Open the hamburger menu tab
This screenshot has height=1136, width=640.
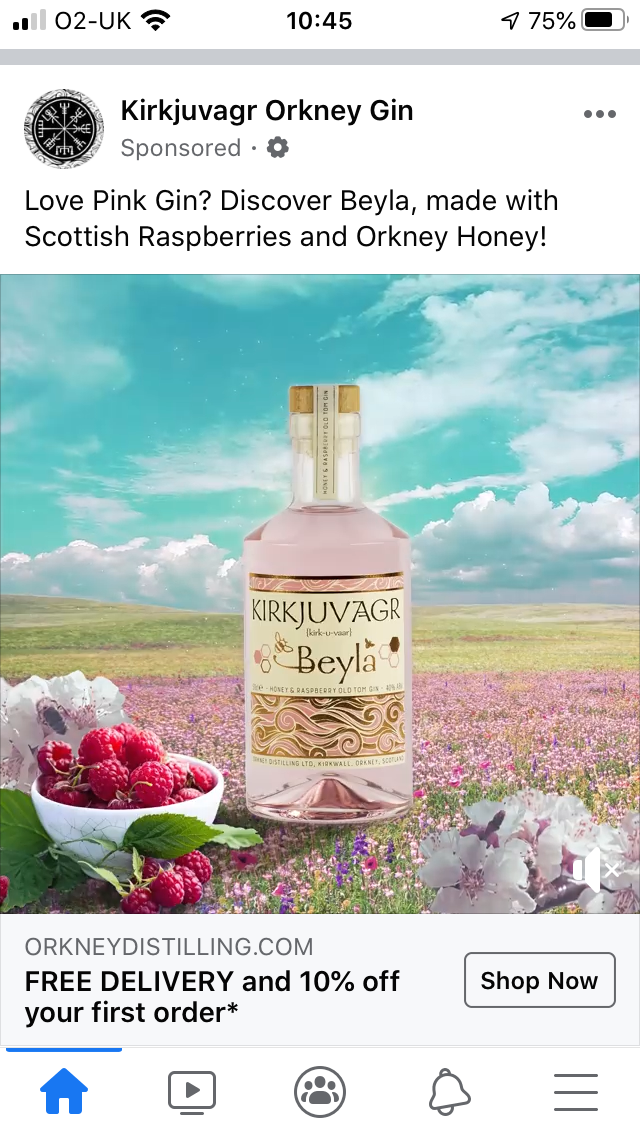pyautogui.click(x=575, y=1092)
